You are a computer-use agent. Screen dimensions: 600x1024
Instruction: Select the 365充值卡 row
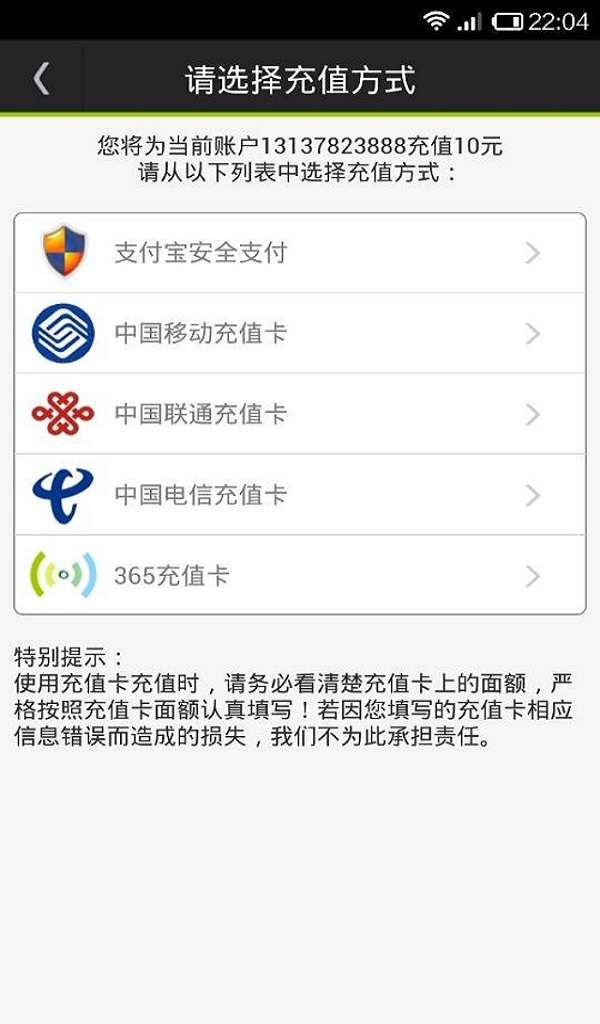(300, 575)
